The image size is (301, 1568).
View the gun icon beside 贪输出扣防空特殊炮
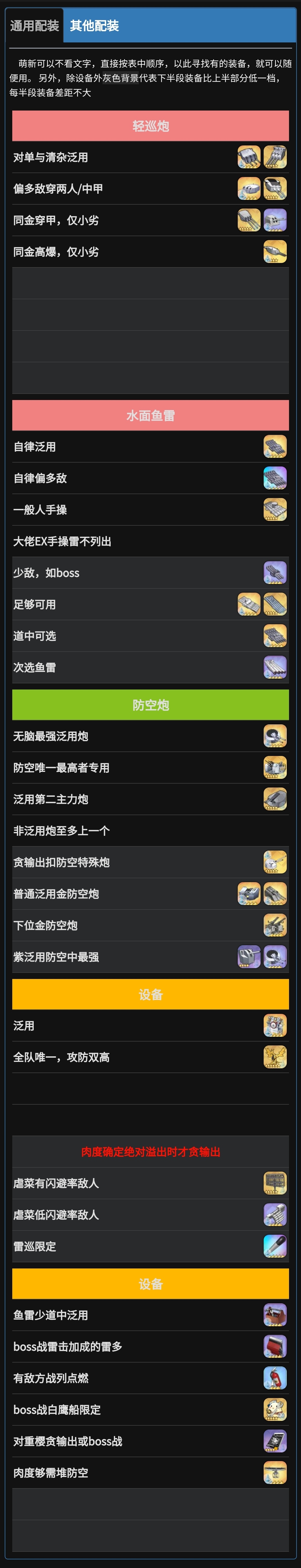tap(275, 862)
